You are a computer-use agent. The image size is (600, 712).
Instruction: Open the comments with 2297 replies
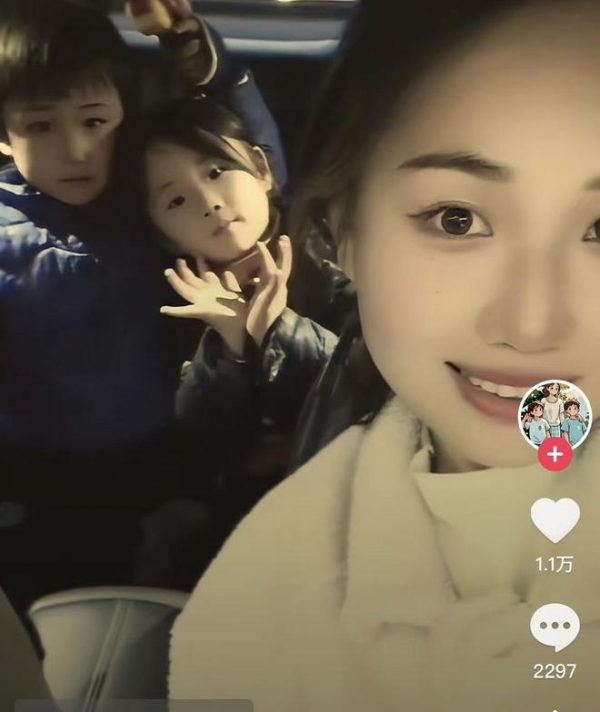coord(554,628)
